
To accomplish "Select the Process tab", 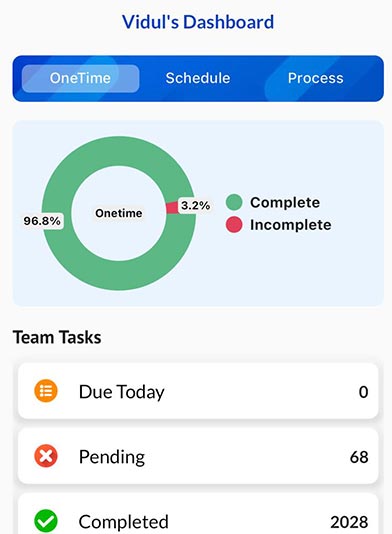I will pos(315,78).
